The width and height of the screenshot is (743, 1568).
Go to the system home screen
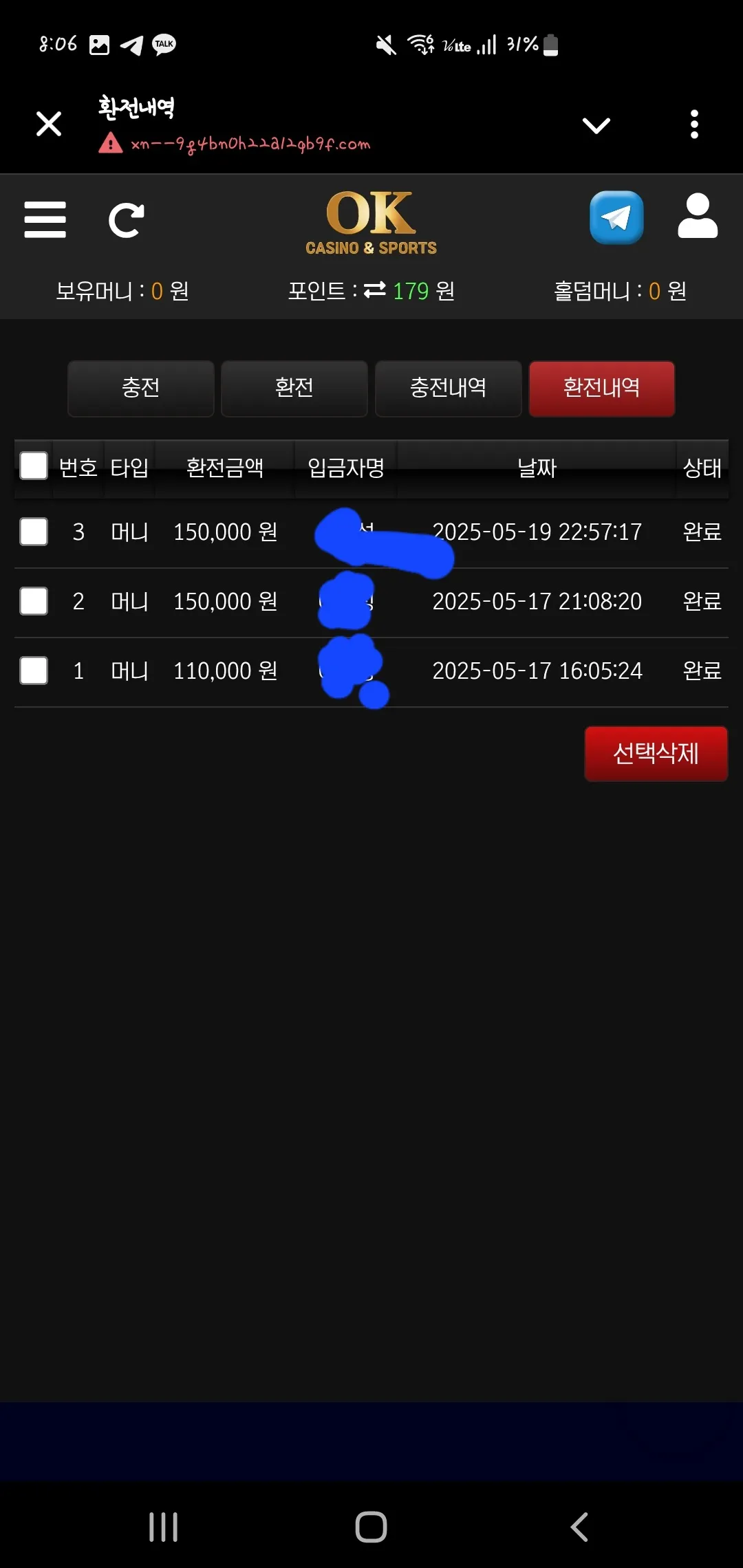[371, 1527]
